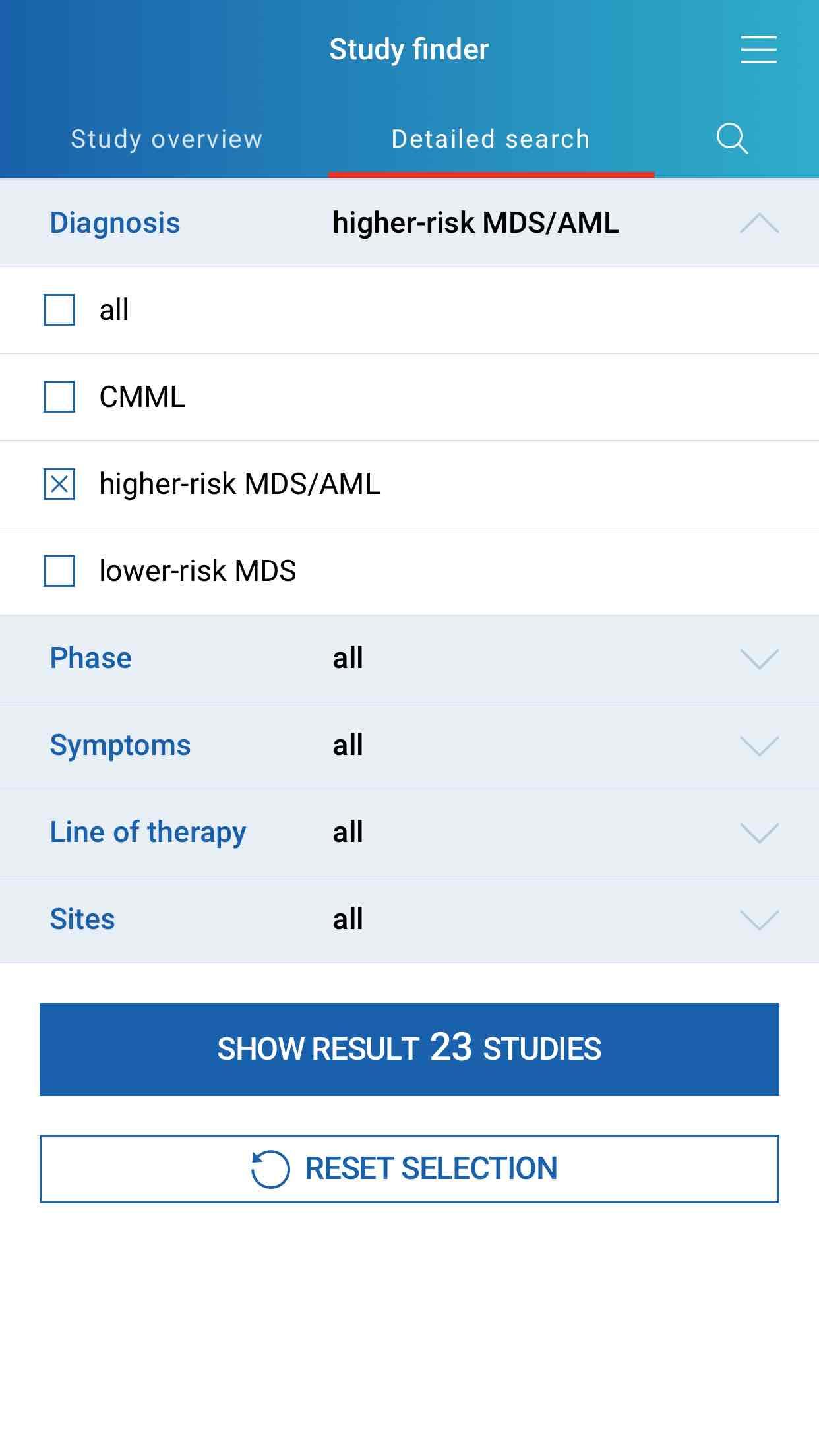Viewport: 819px width, 1456px height.
Task: Collapse the Diagnosis section
Action: click(x=409, y=223)
